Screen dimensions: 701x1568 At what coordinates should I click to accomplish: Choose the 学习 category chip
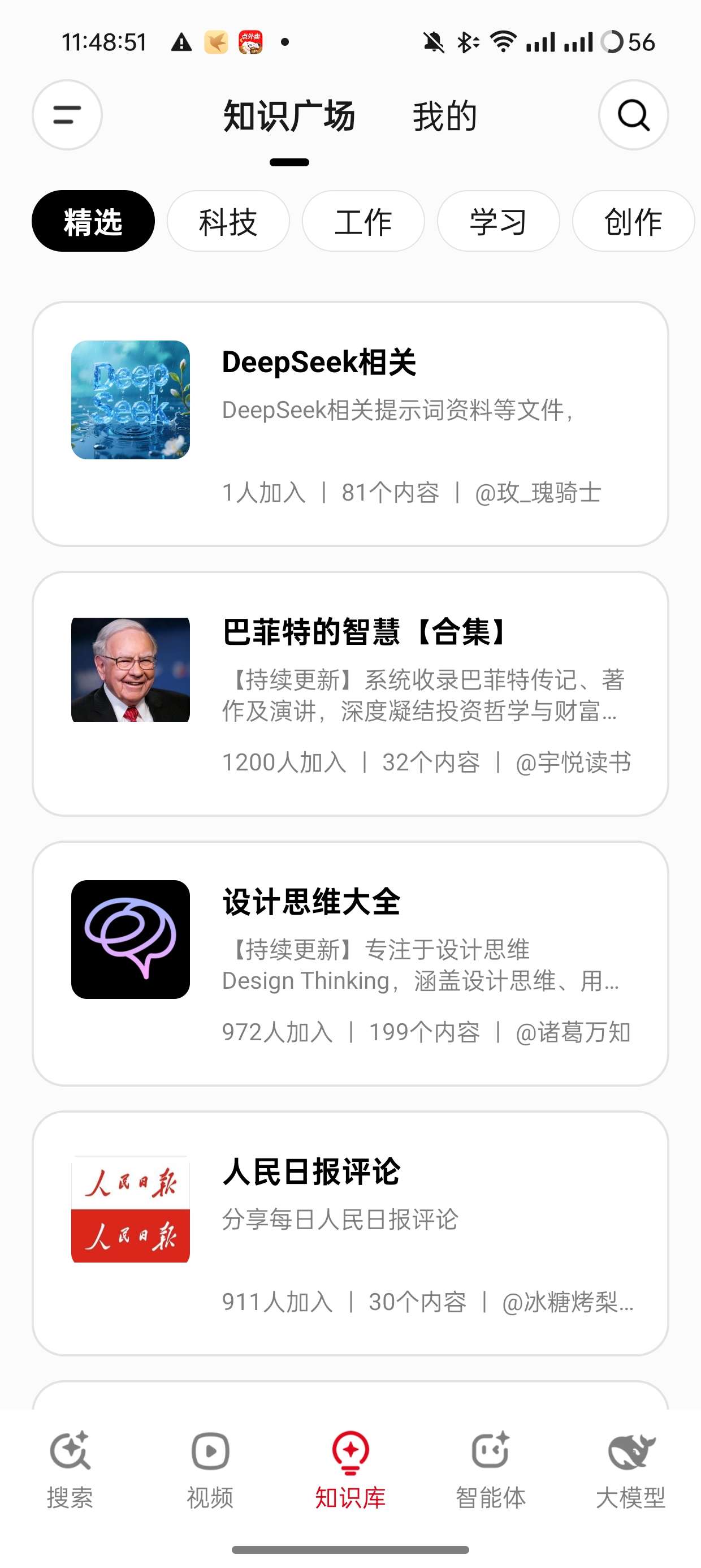(x=499, y=221)
